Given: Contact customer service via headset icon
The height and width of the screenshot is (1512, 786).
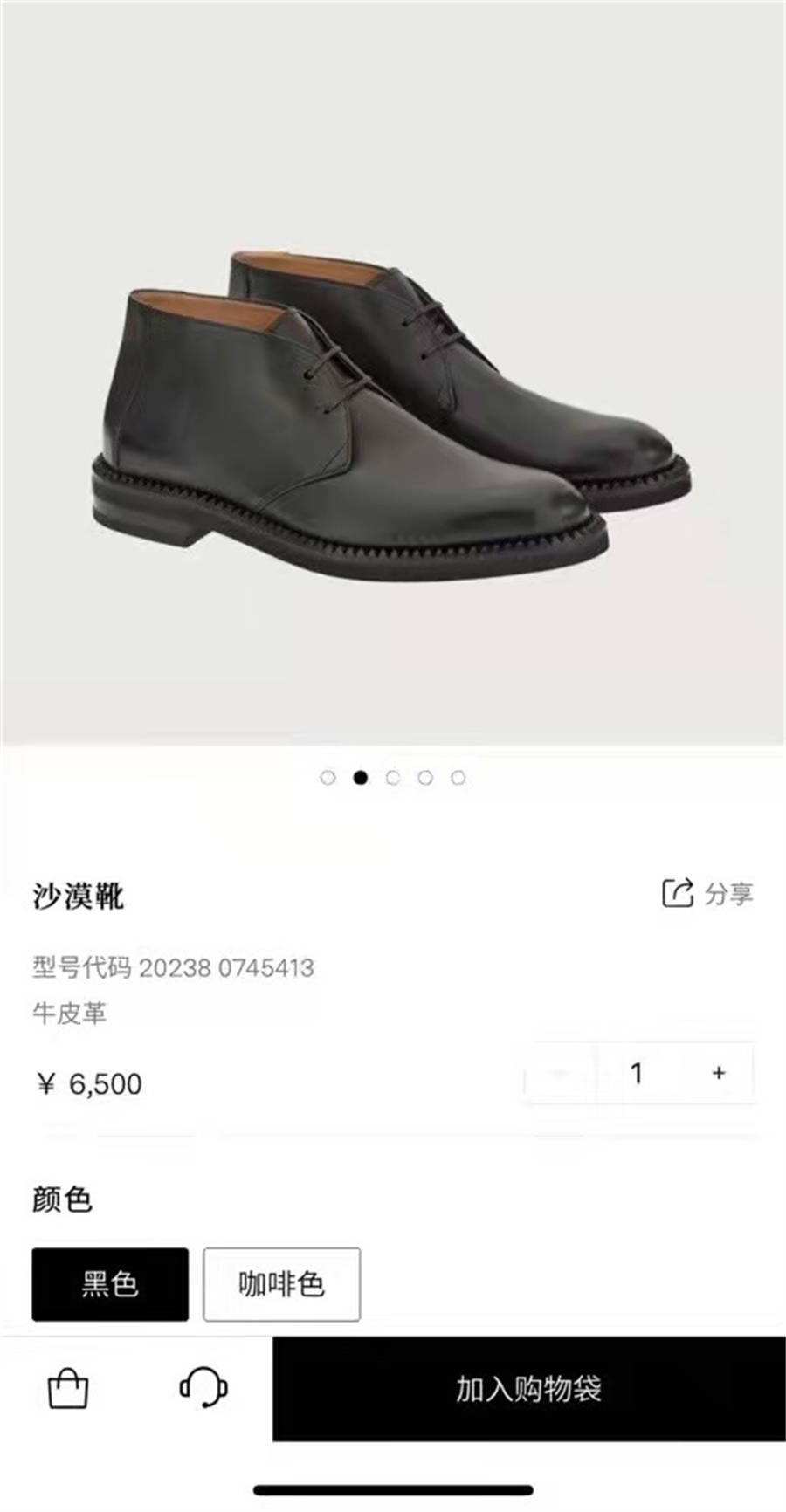Looking at the screenshot, I should click(203, 1387).
